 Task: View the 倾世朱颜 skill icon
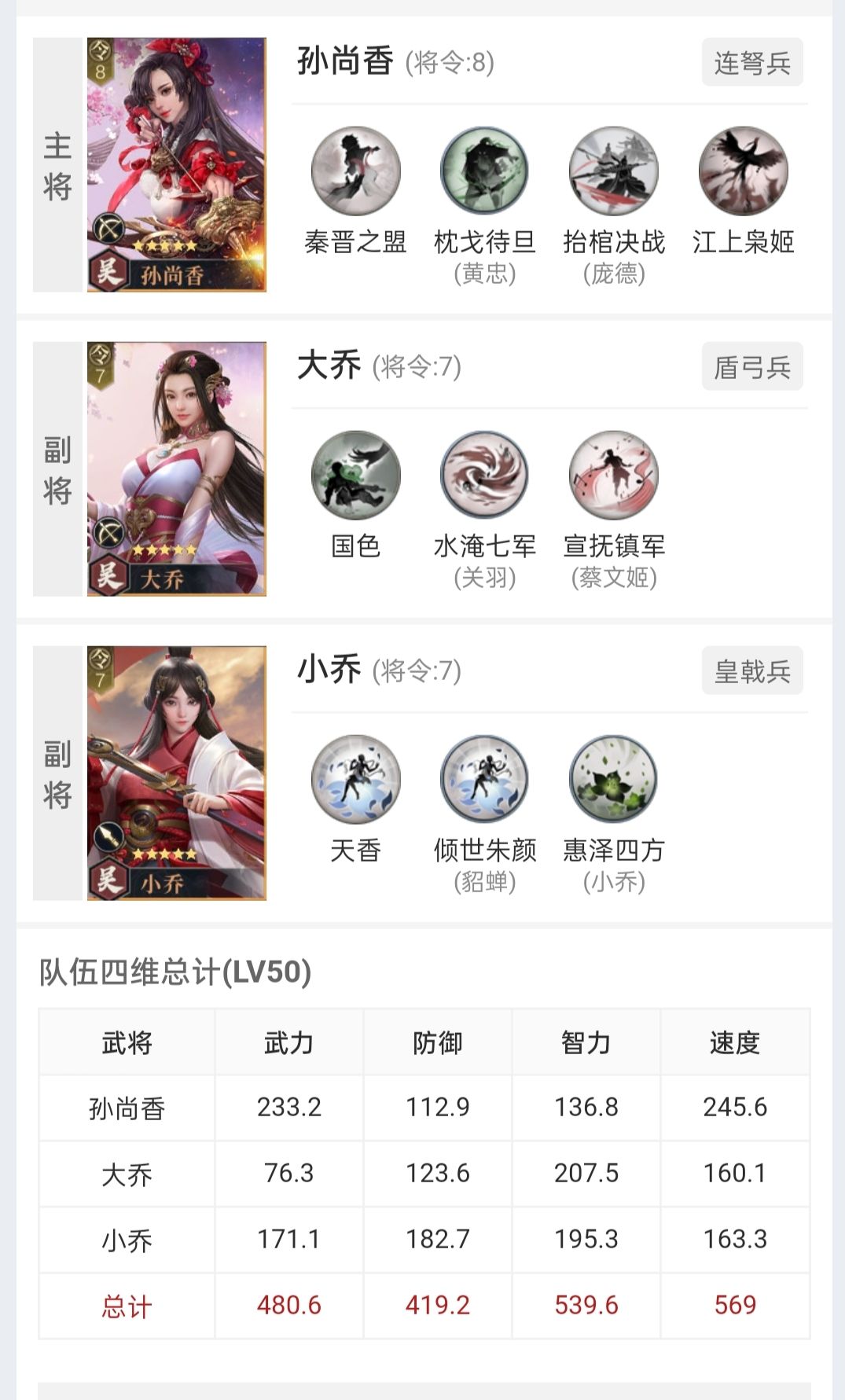click(485, 779)
